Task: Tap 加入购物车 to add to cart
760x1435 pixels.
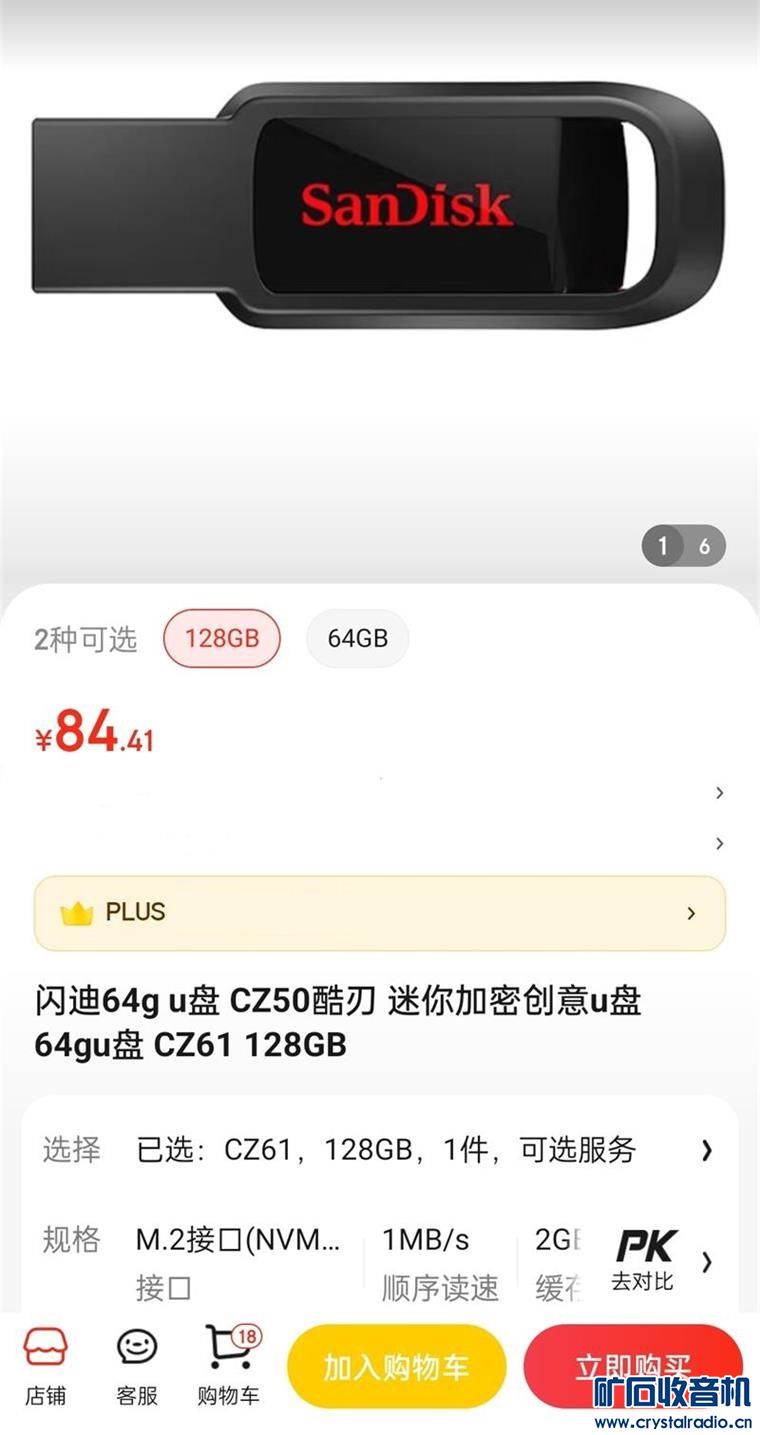Action: [396, 1367]
